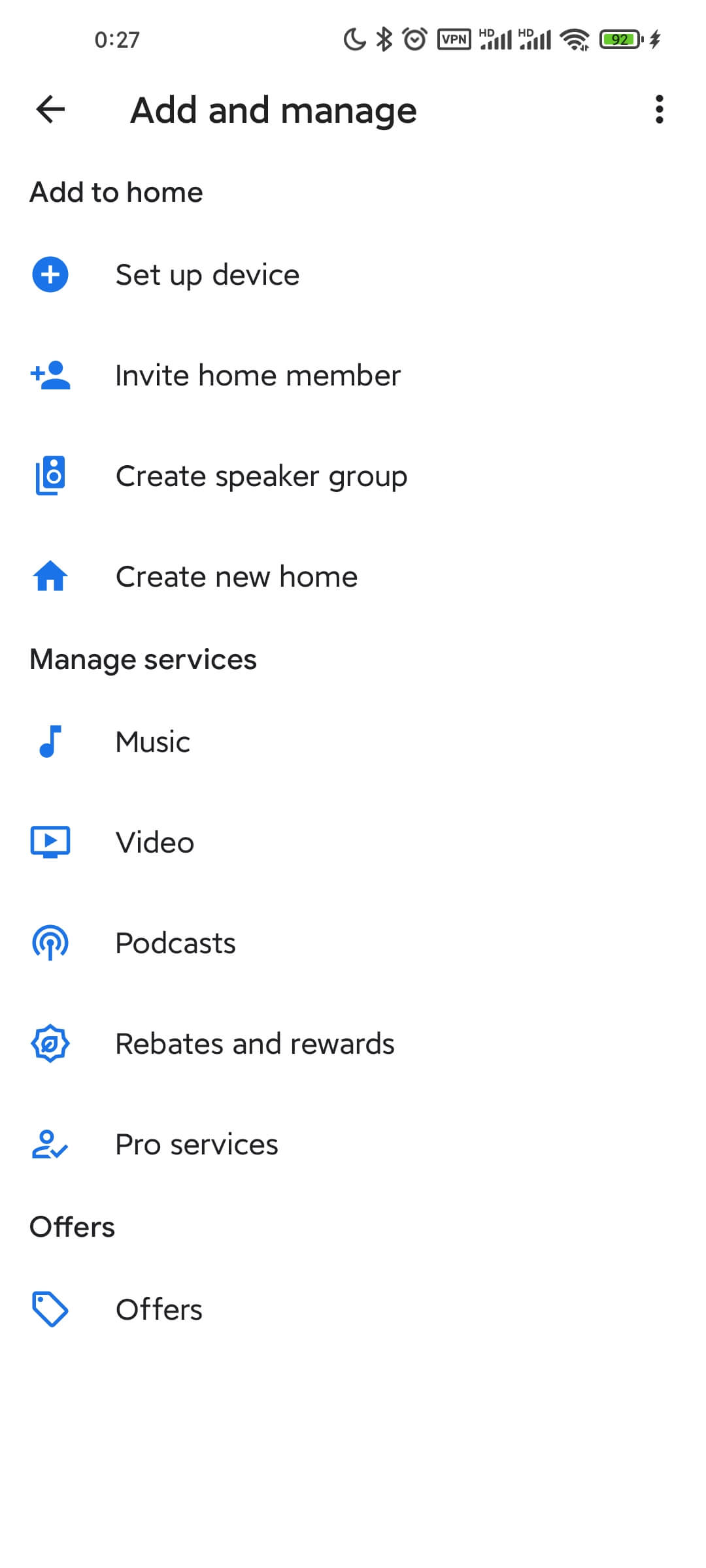Tap the Music note icon
The image size is (706, 1568).
coord(50,741)
